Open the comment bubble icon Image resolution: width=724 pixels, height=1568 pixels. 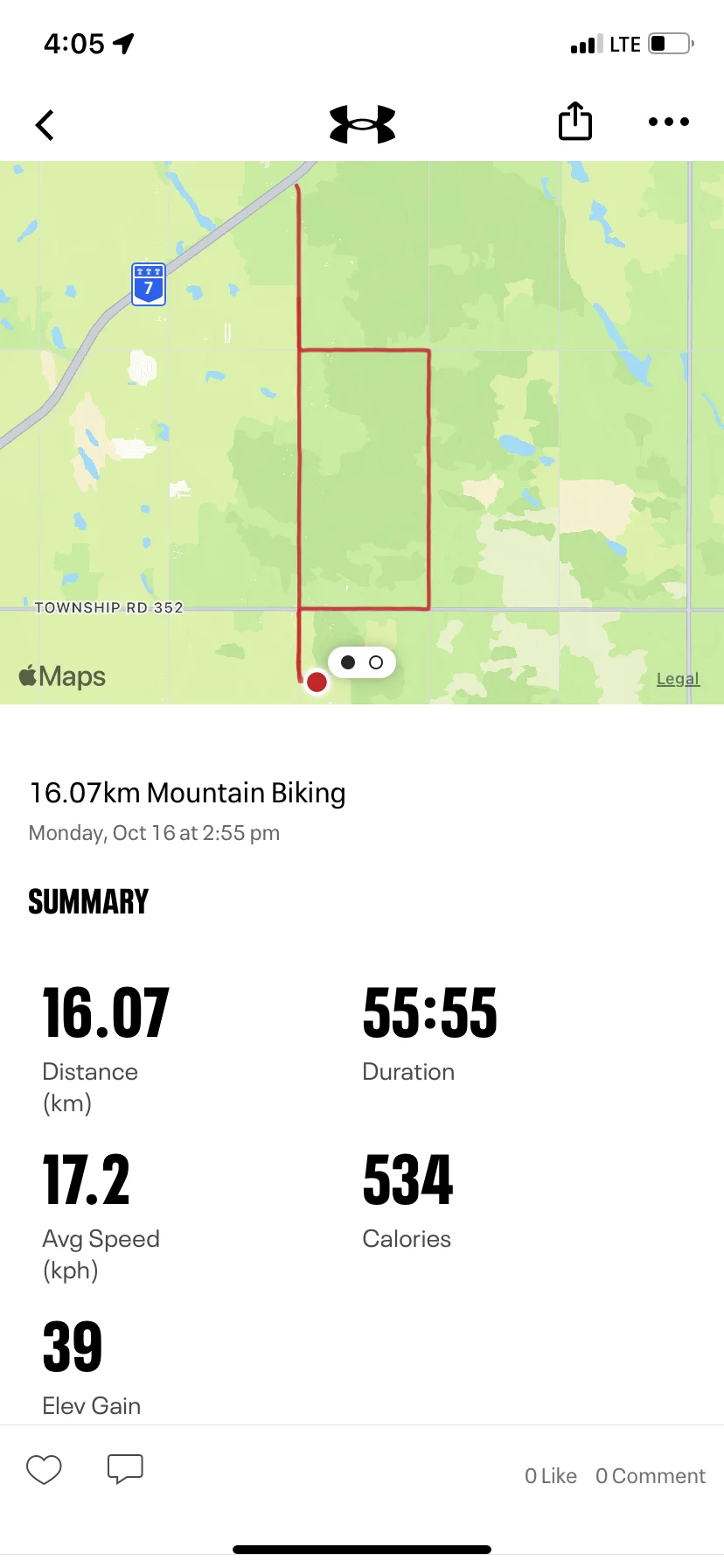tap(125, 1469)
